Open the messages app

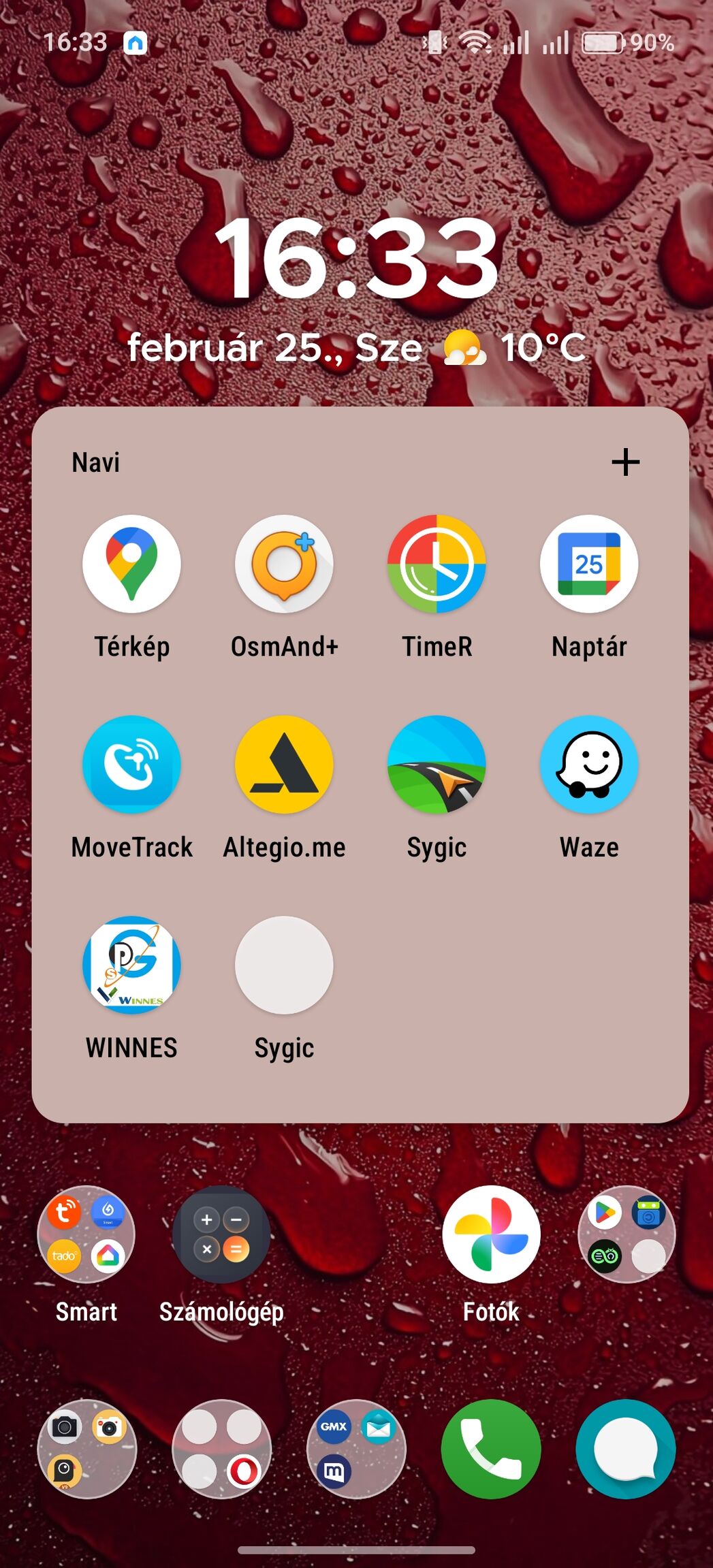(x=626, y=1449)
